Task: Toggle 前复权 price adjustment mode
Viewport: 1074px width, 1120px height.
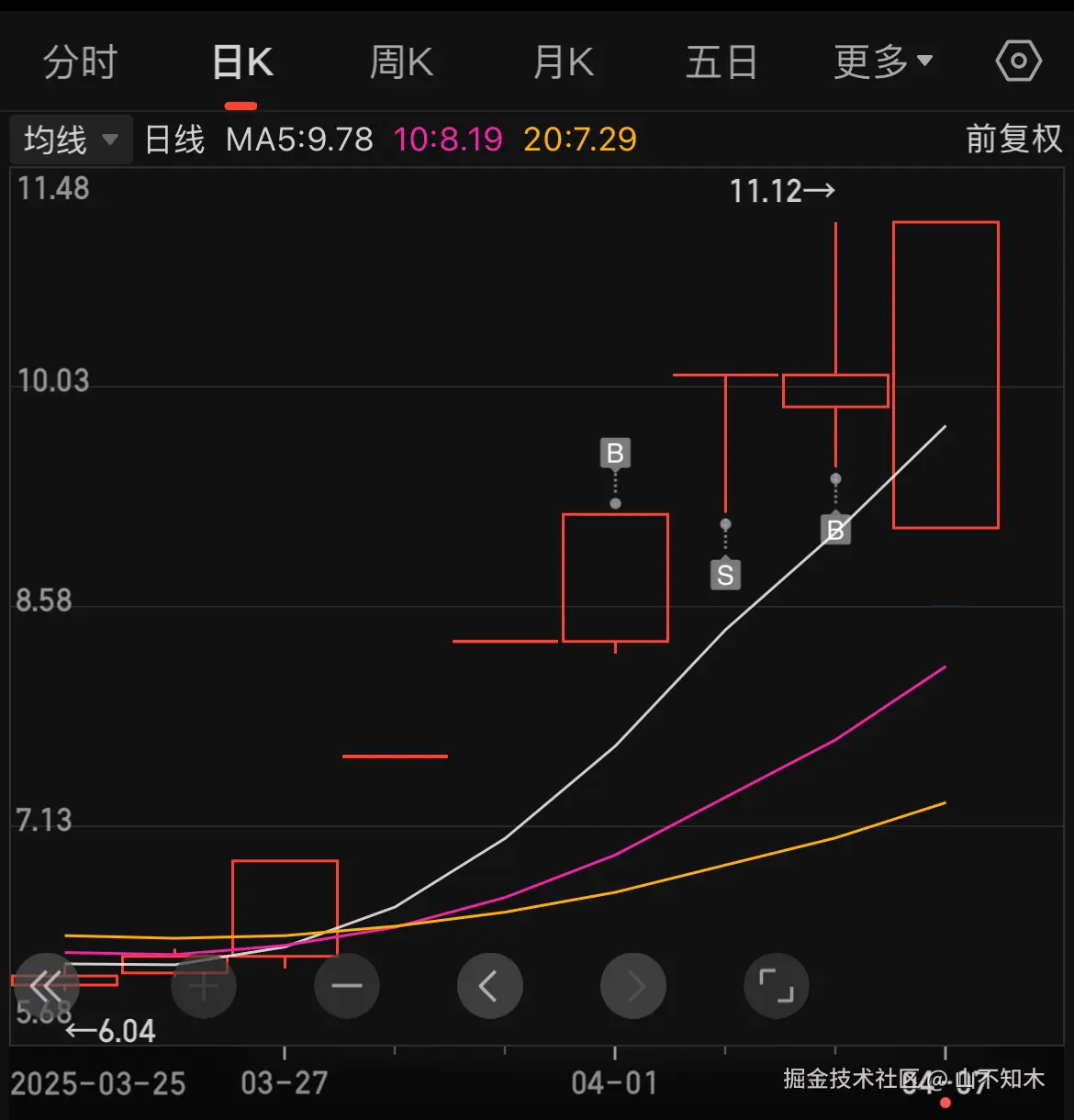Action: coord(1013,139)
